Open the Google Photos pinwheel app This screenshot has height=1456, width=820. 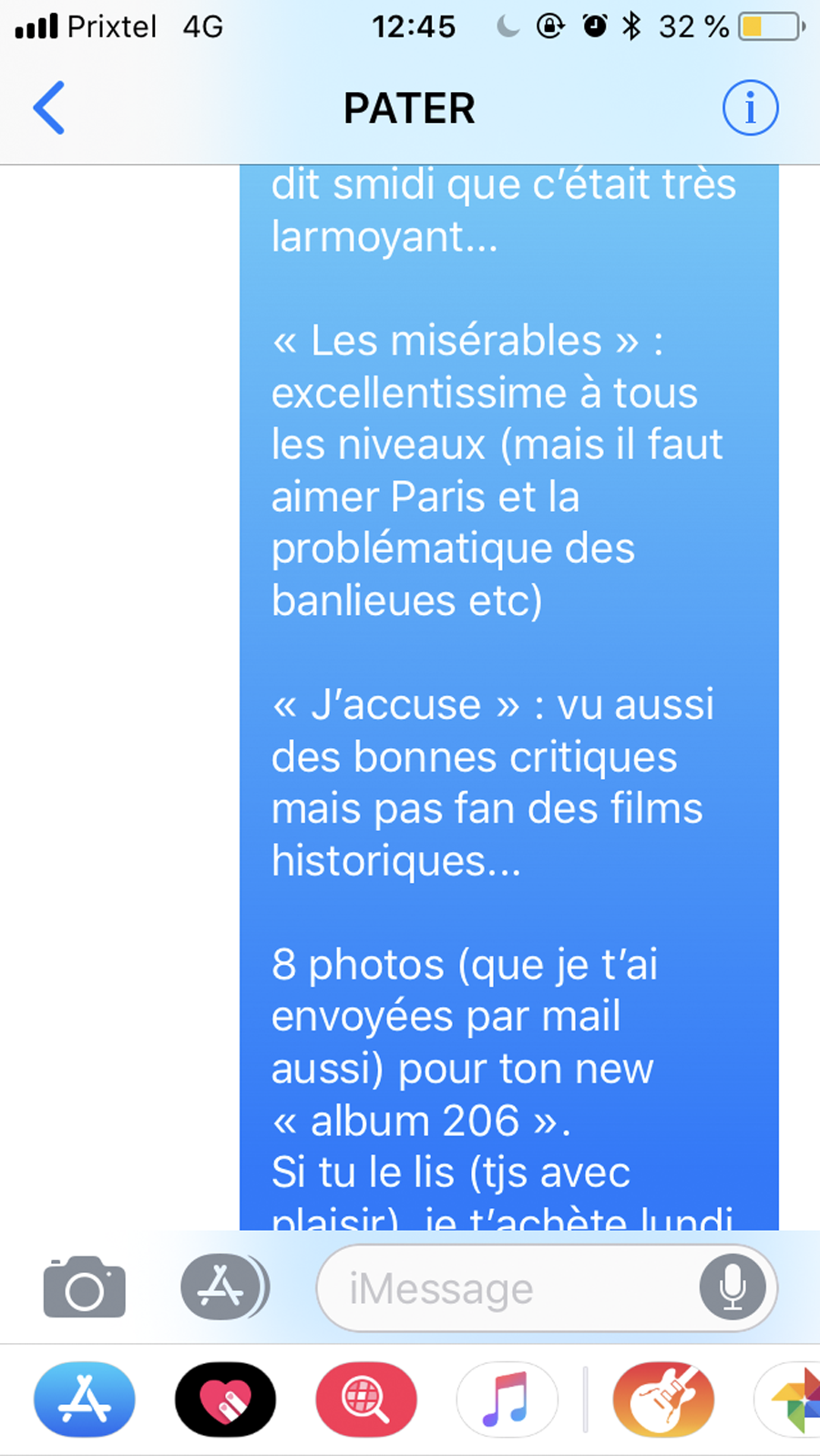789,1399
